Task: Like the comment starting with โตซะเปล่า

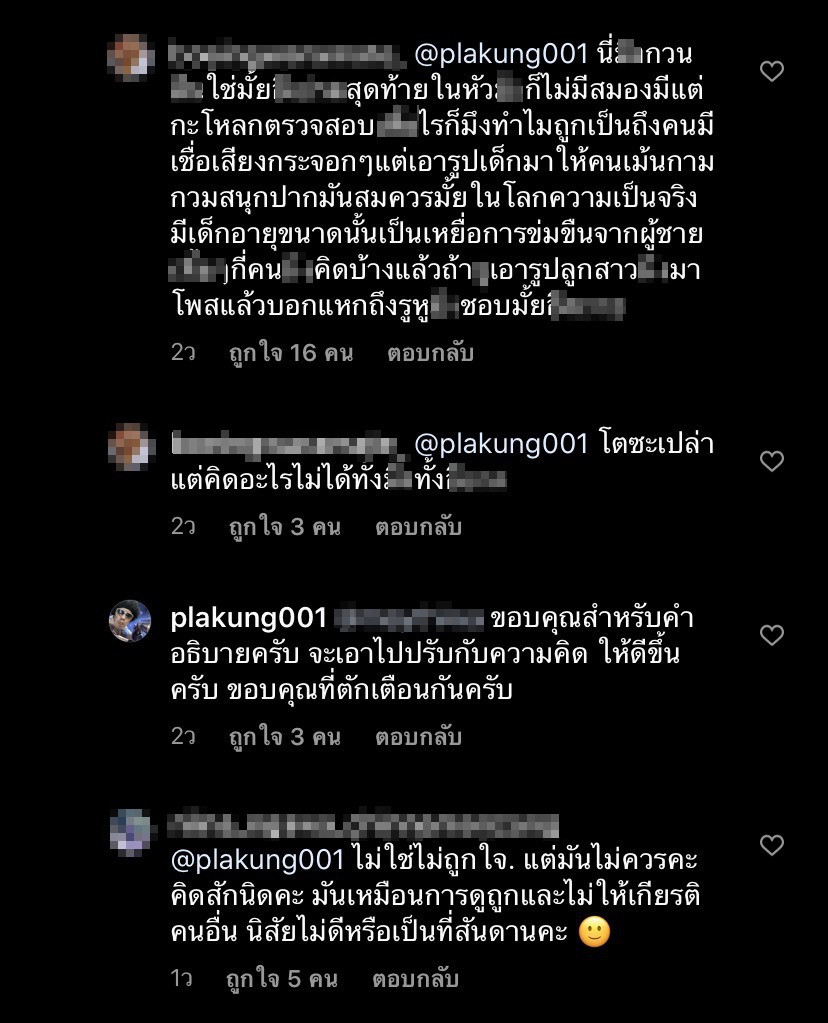Action: tap(771, 461)
